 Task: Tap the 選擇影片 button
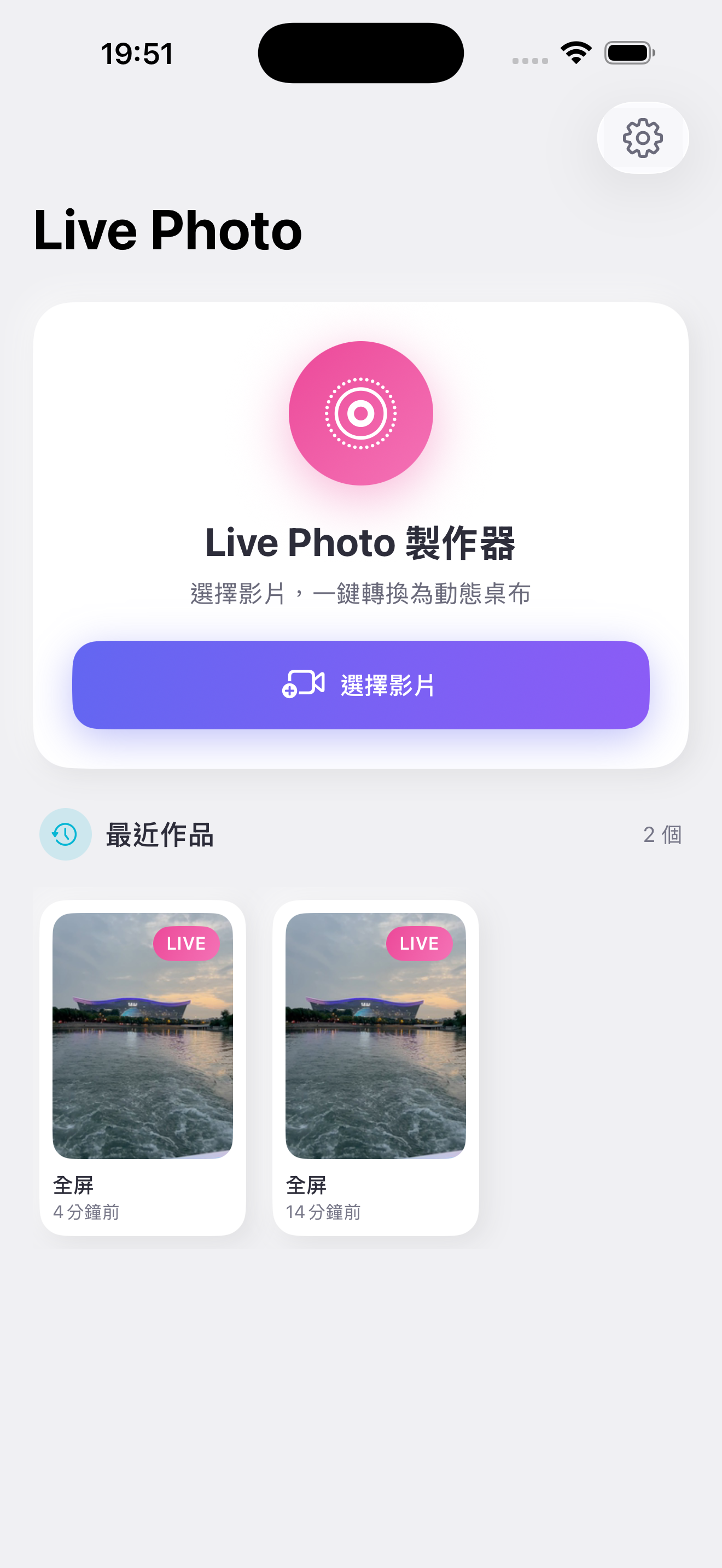pos(360,685)
